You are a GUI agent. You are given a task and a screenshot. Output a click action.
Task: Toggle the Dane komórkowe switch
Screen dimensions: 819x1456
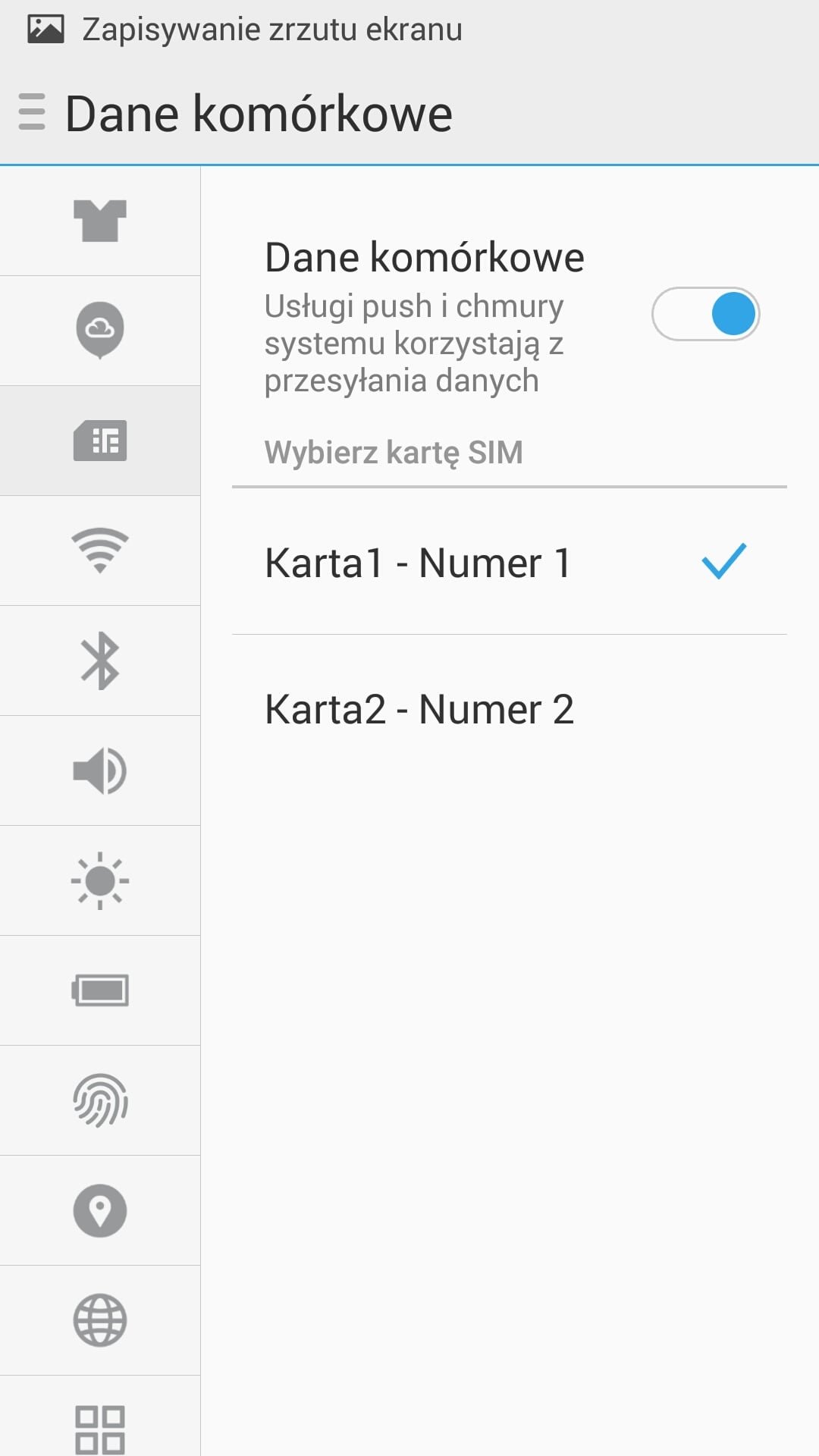tap(705, 314)
